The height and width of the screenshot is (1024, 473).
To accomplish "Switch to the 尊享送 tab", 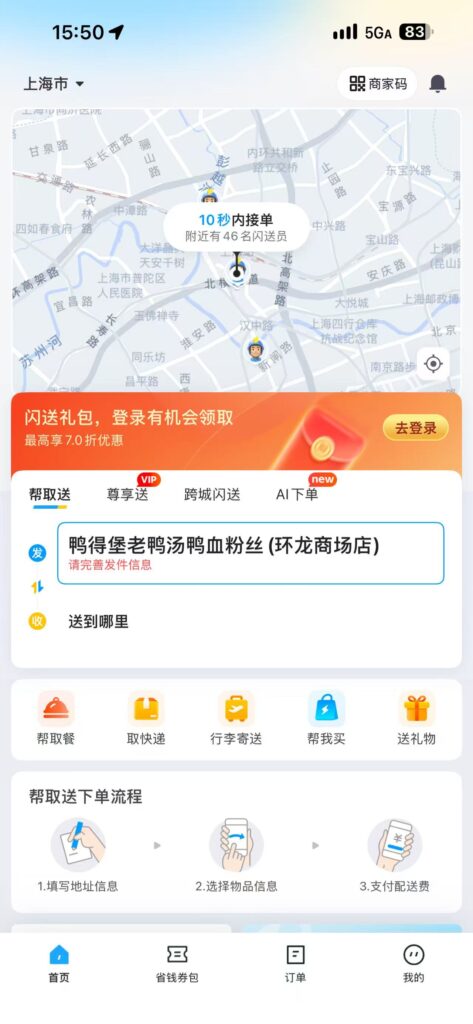I will [x=127, y=494].
